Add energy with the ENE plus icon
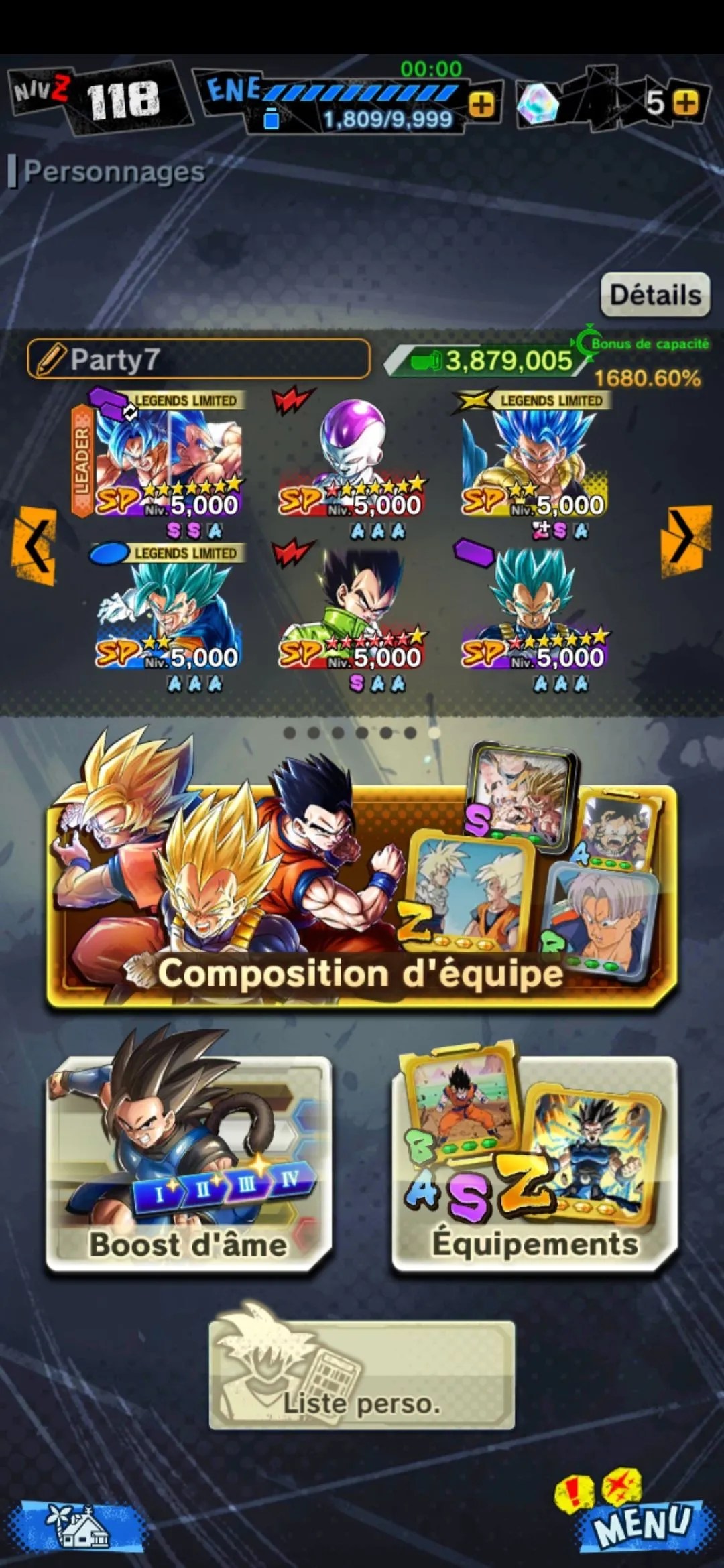Image resolution: width=724 pixels, height=1568 pixels. 481,105
